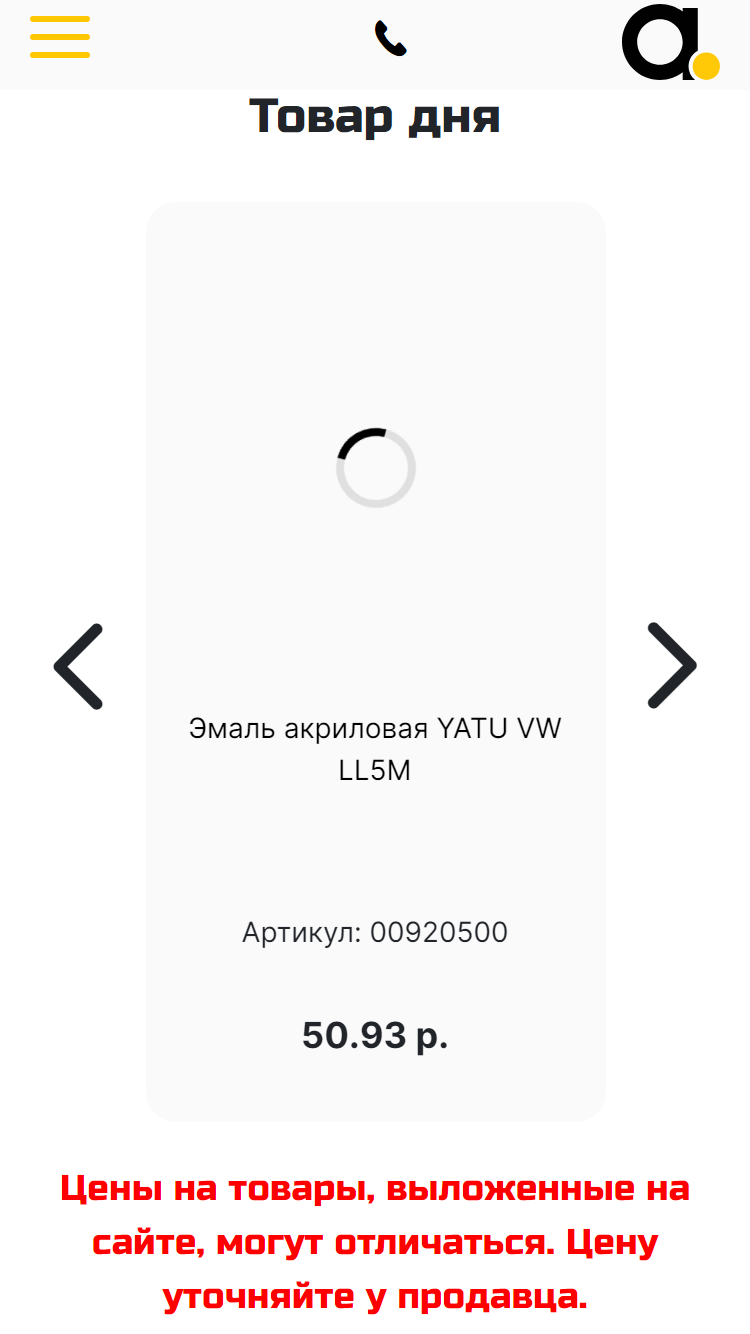Open the YATU VW LL5M enamel card
Image resolution: width=750 pixels, height=1334 pixels.
click(x=376, y=661)
